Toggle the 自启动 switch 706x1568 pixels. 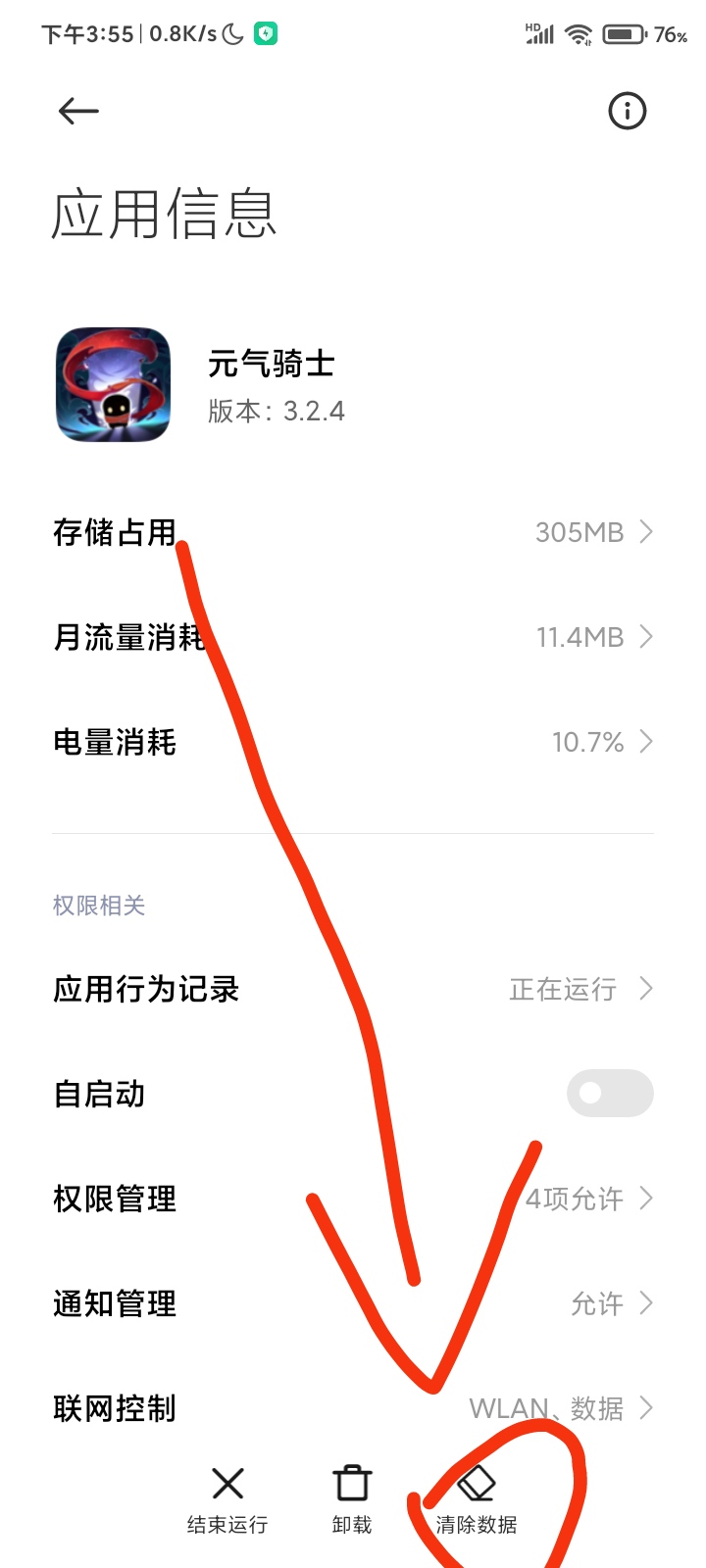pyautogui.click(x=610, y=1093)
